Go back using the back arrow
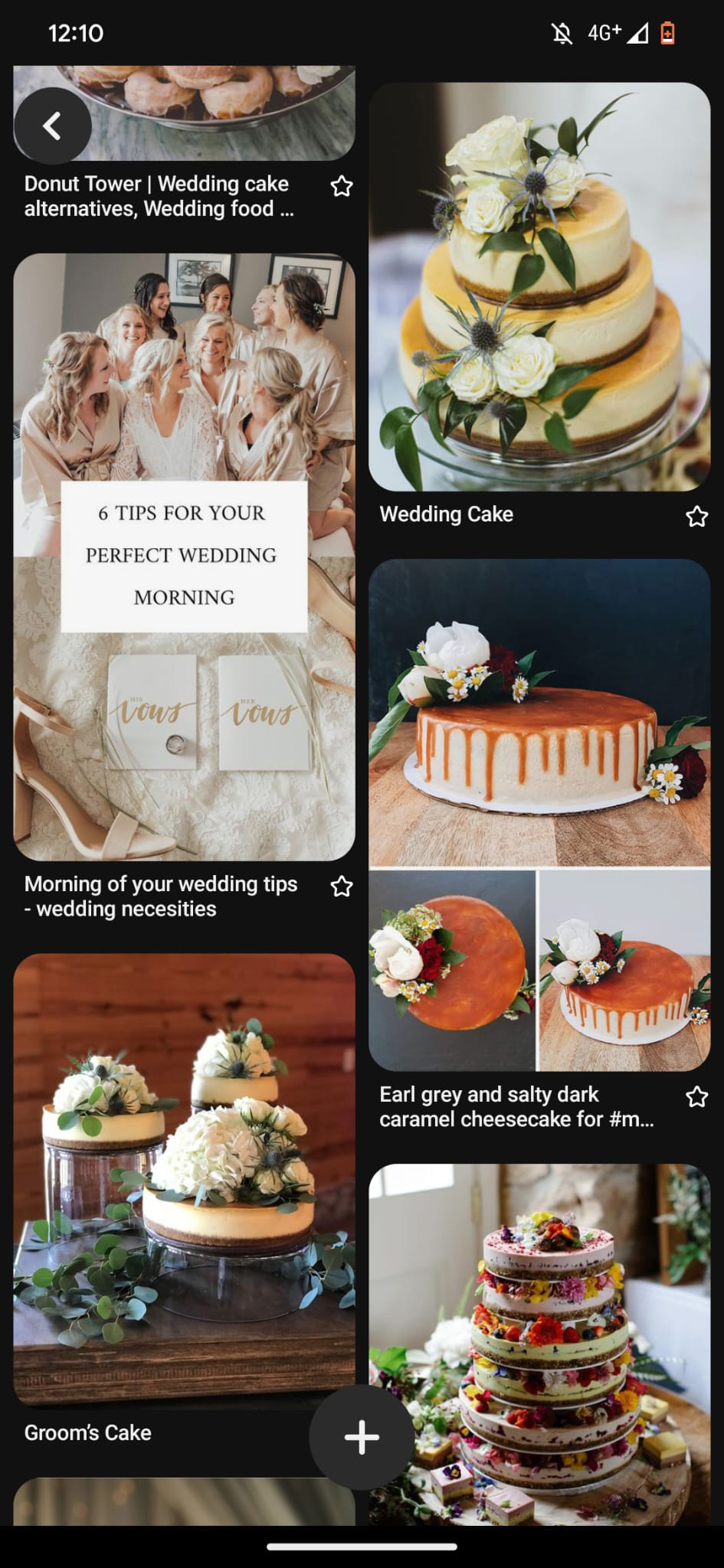 (x=52, y=126)
